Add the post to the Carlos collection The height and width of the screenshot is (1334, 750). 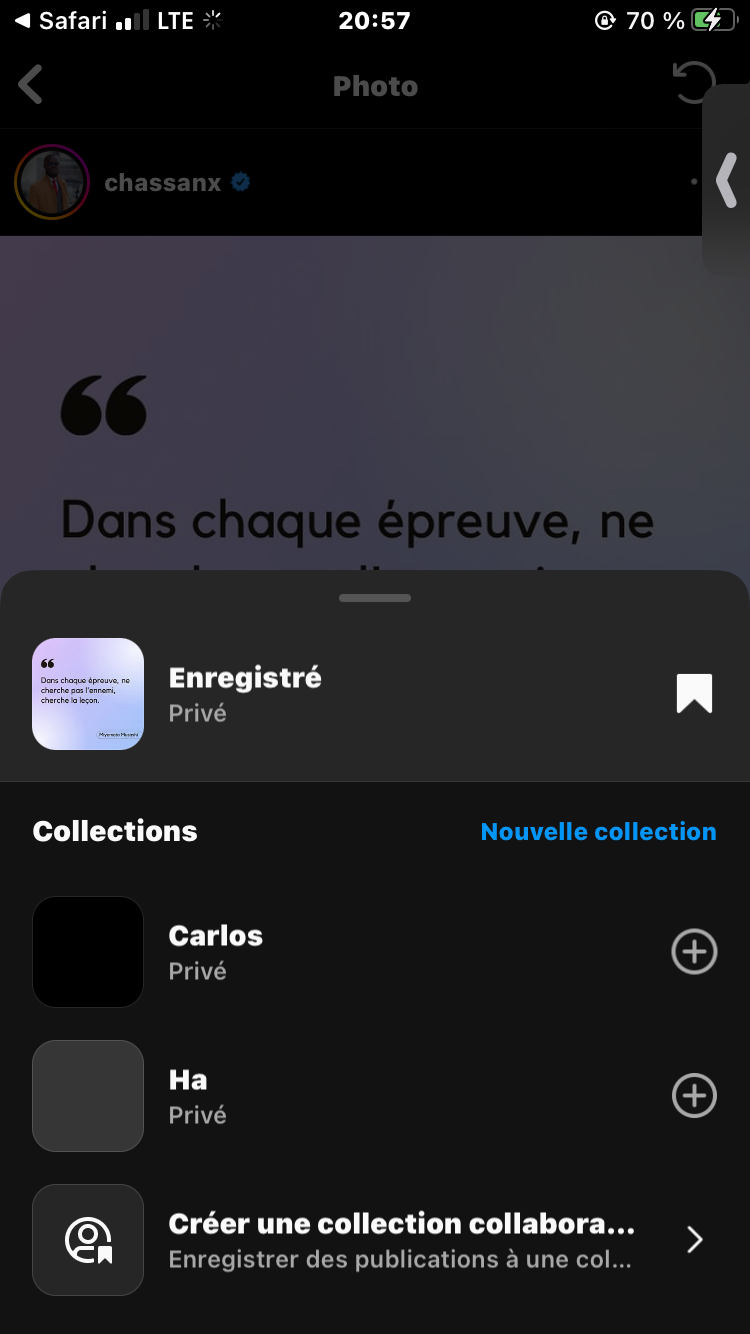pos(694,952)
